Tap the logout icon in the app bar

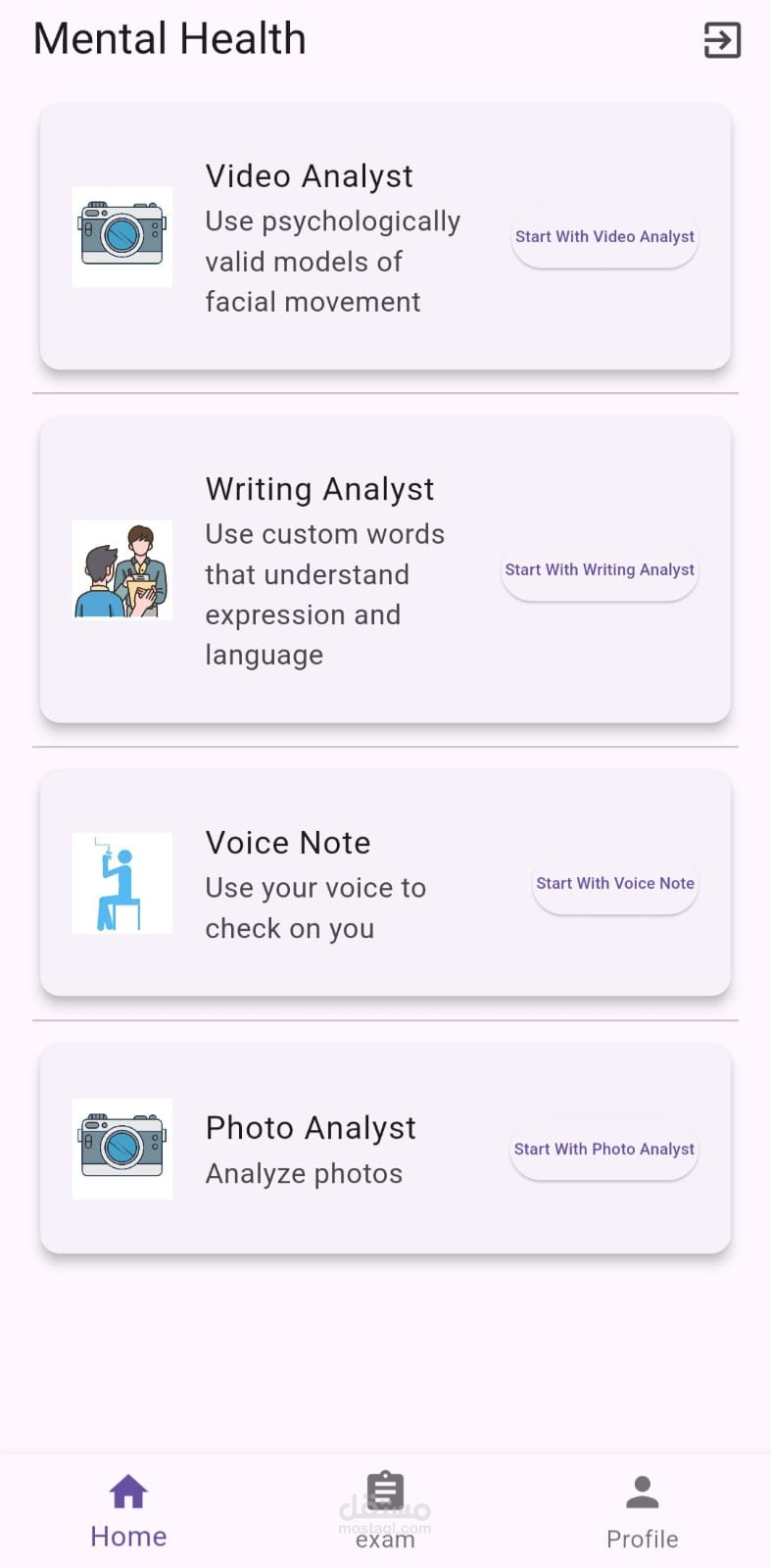click(x=722, y=40)
